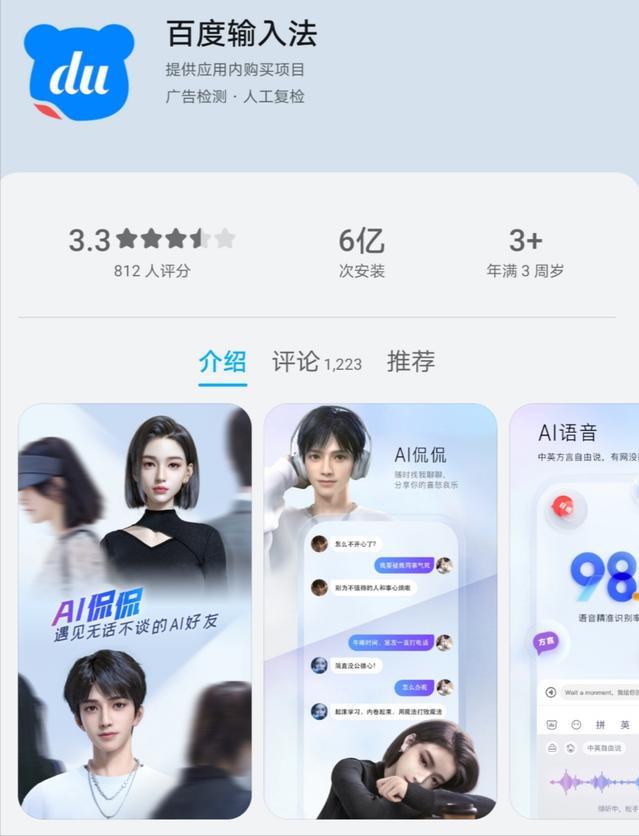Open the 评论 tab with 1,223 reviews
This screenshot has width=639, height=836.
(x=316, y=362)
